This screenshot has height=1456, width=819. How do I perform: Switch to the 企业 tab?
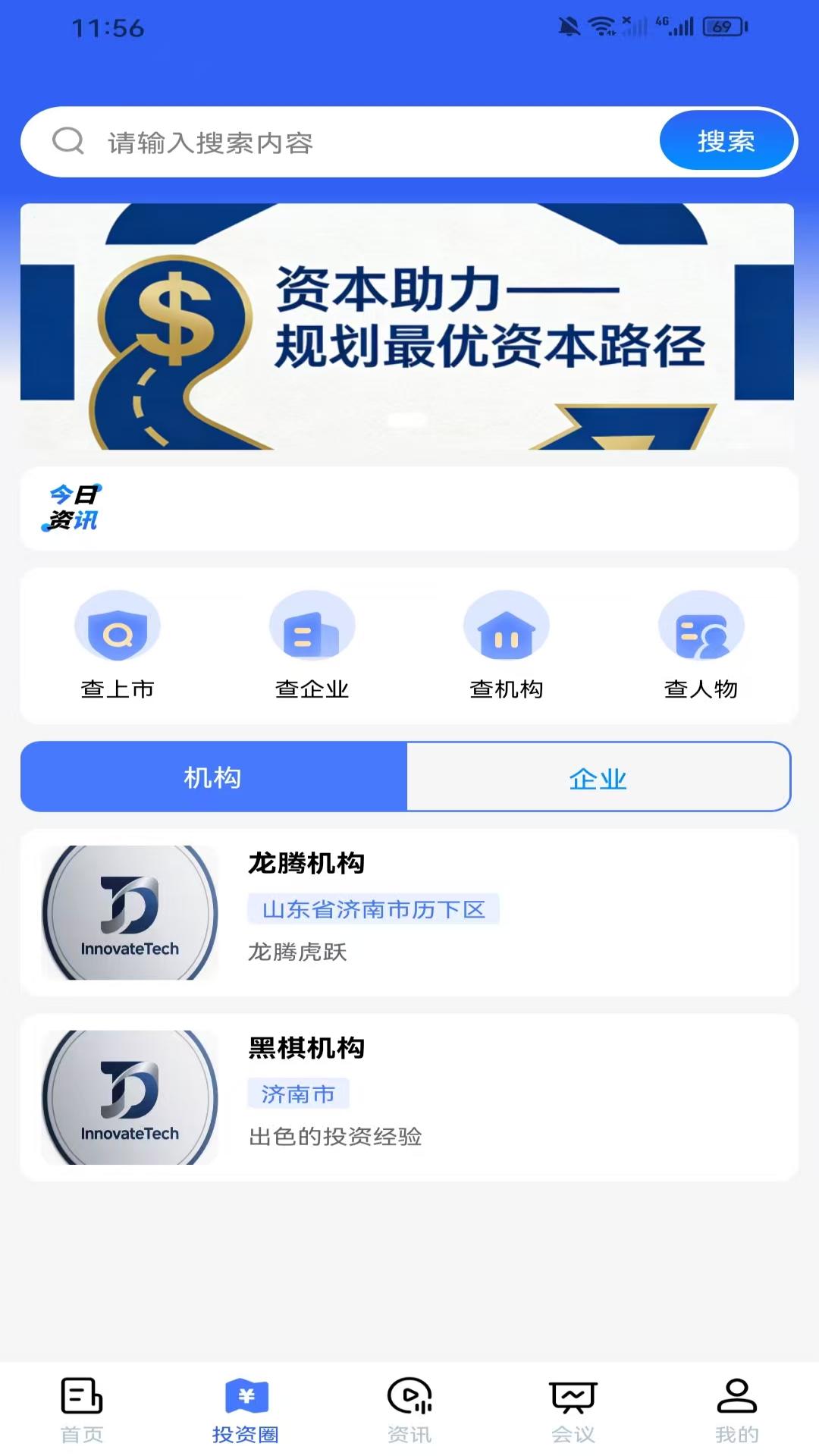[599, 776]
